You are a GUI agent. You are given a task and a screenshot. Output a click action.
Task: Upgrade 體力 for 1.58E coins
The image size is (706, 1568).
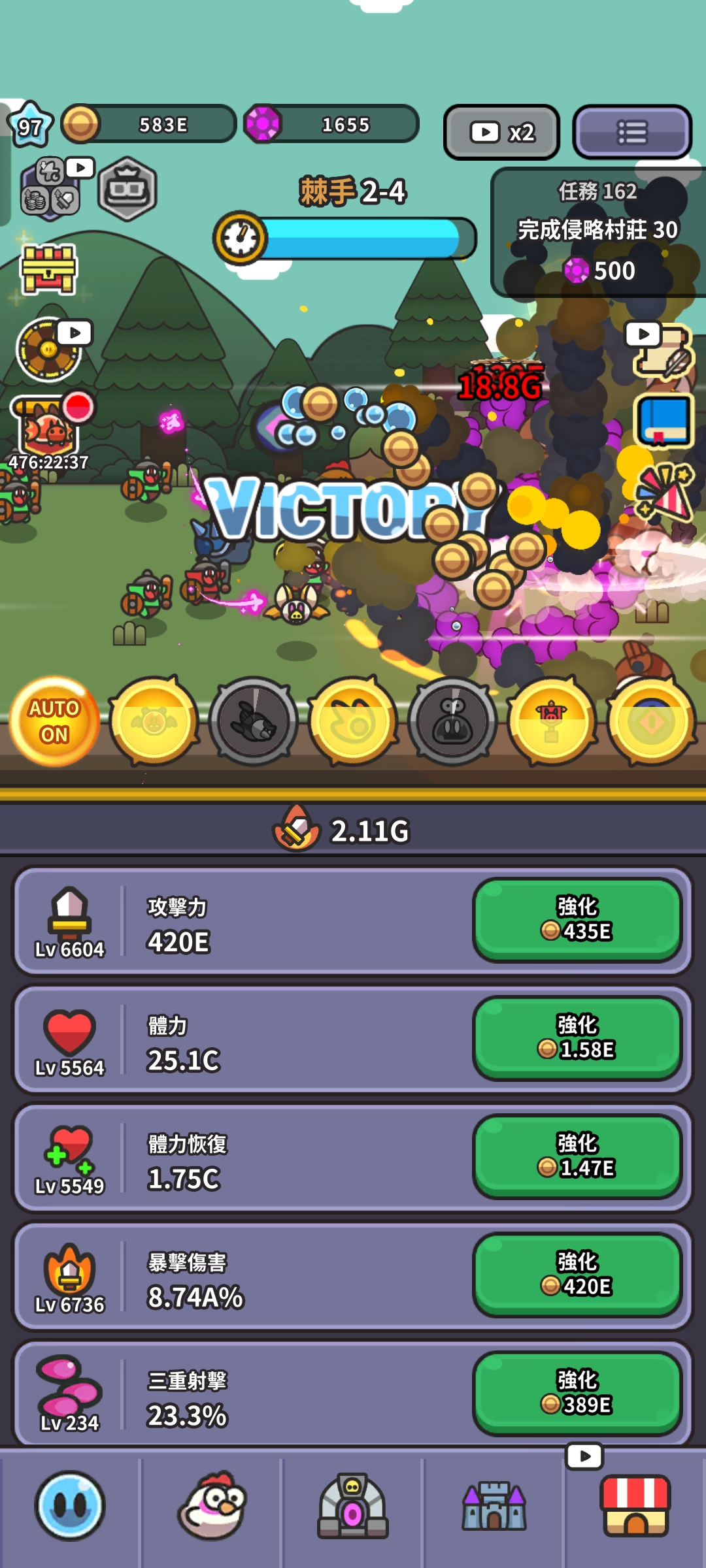pyautogui.click(x=577, y=1038)
